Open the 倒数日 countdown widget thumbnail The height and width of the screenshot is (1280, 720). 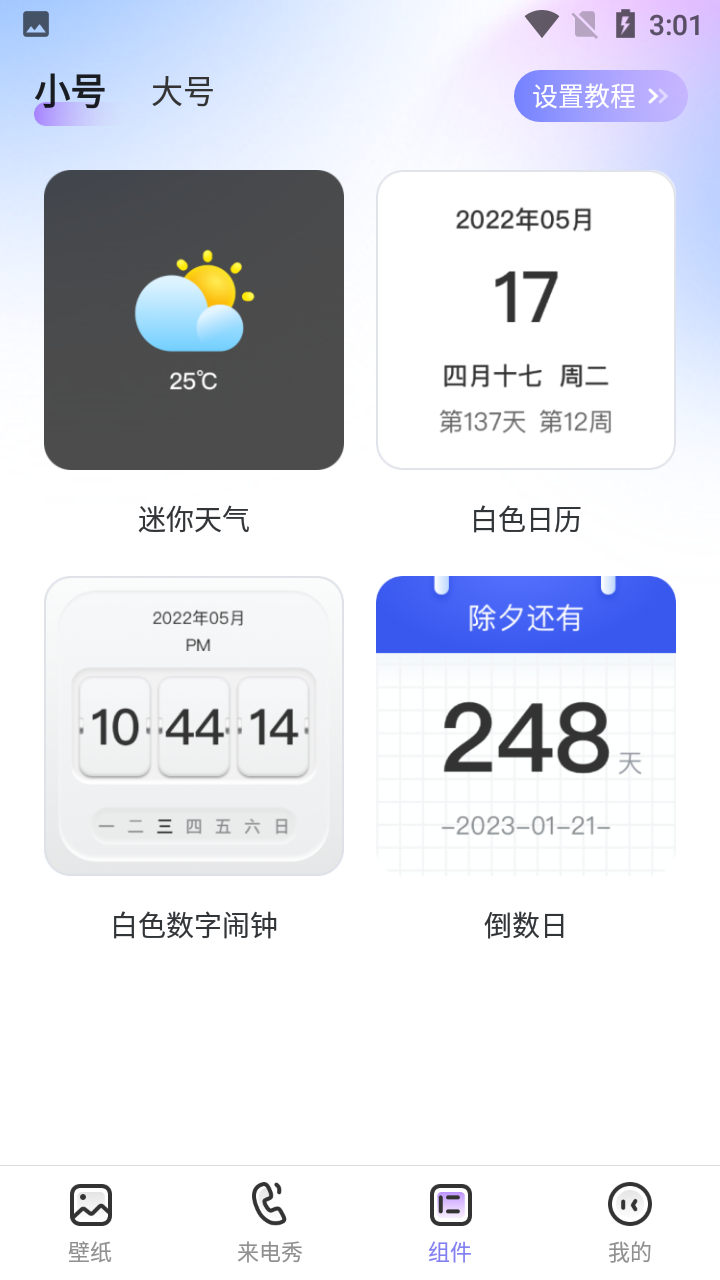click(525, 725)
